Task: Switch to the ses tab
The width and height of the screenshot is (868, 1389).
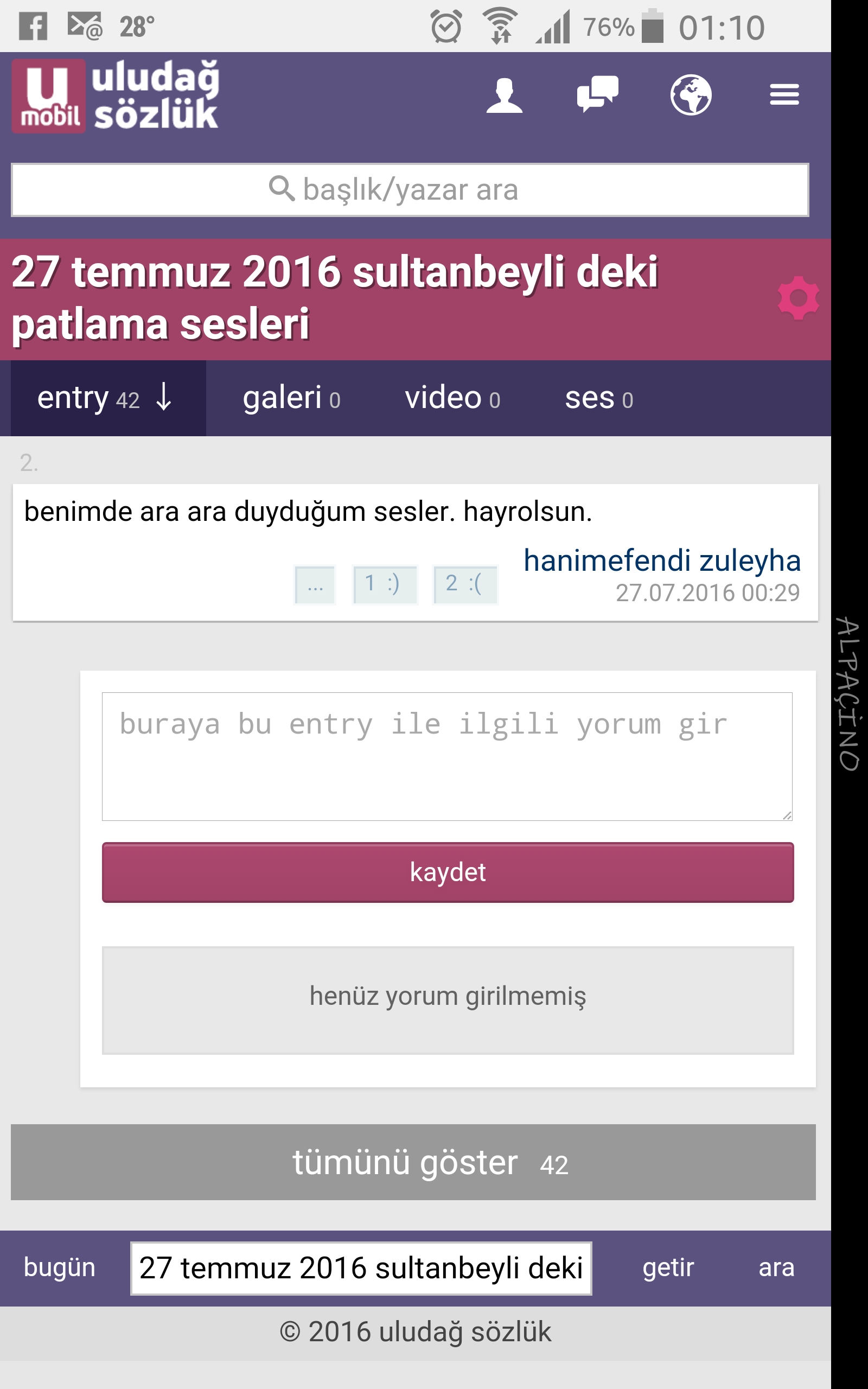Action: [599, 398]
